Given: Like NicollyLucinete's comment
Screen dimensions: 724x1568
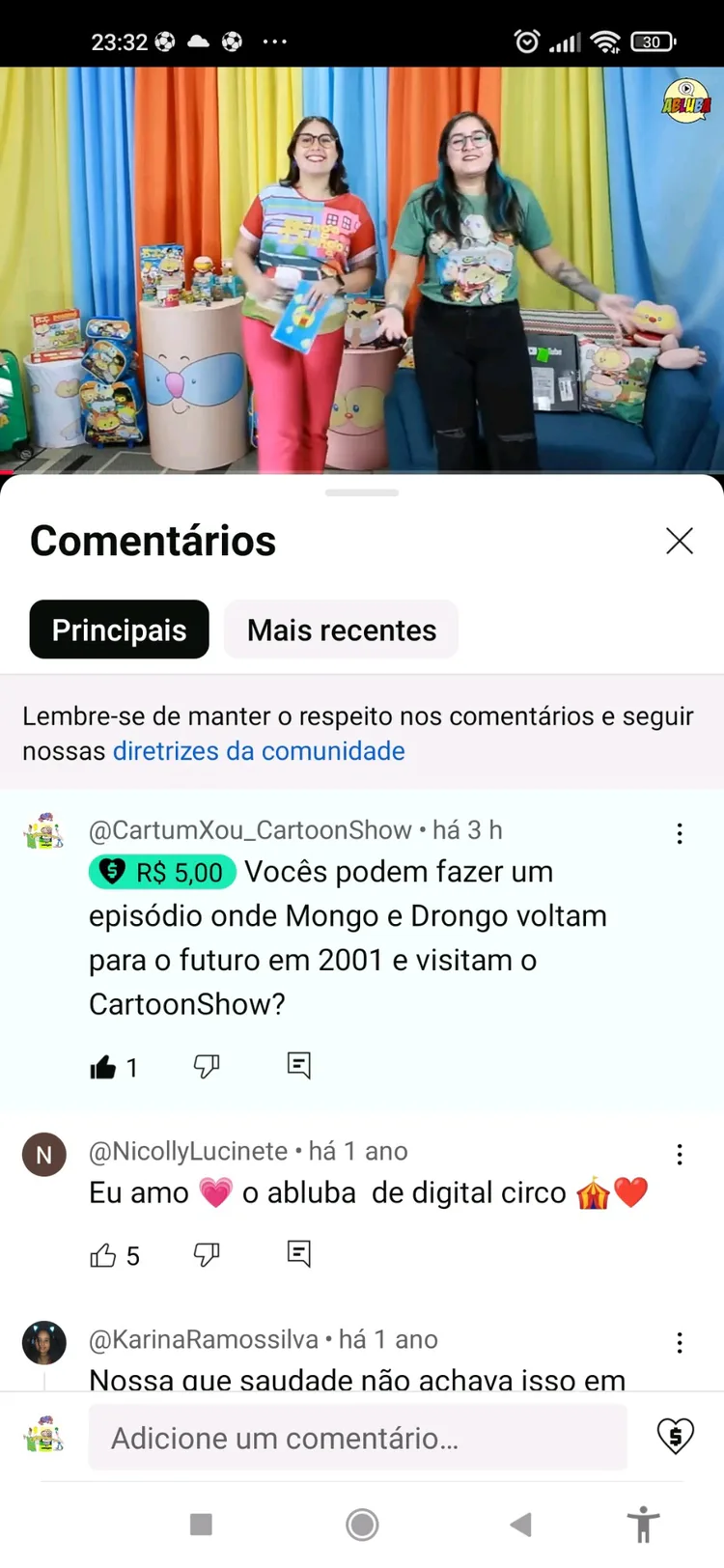Looking at the screenshot, I should pos(103,1255).
